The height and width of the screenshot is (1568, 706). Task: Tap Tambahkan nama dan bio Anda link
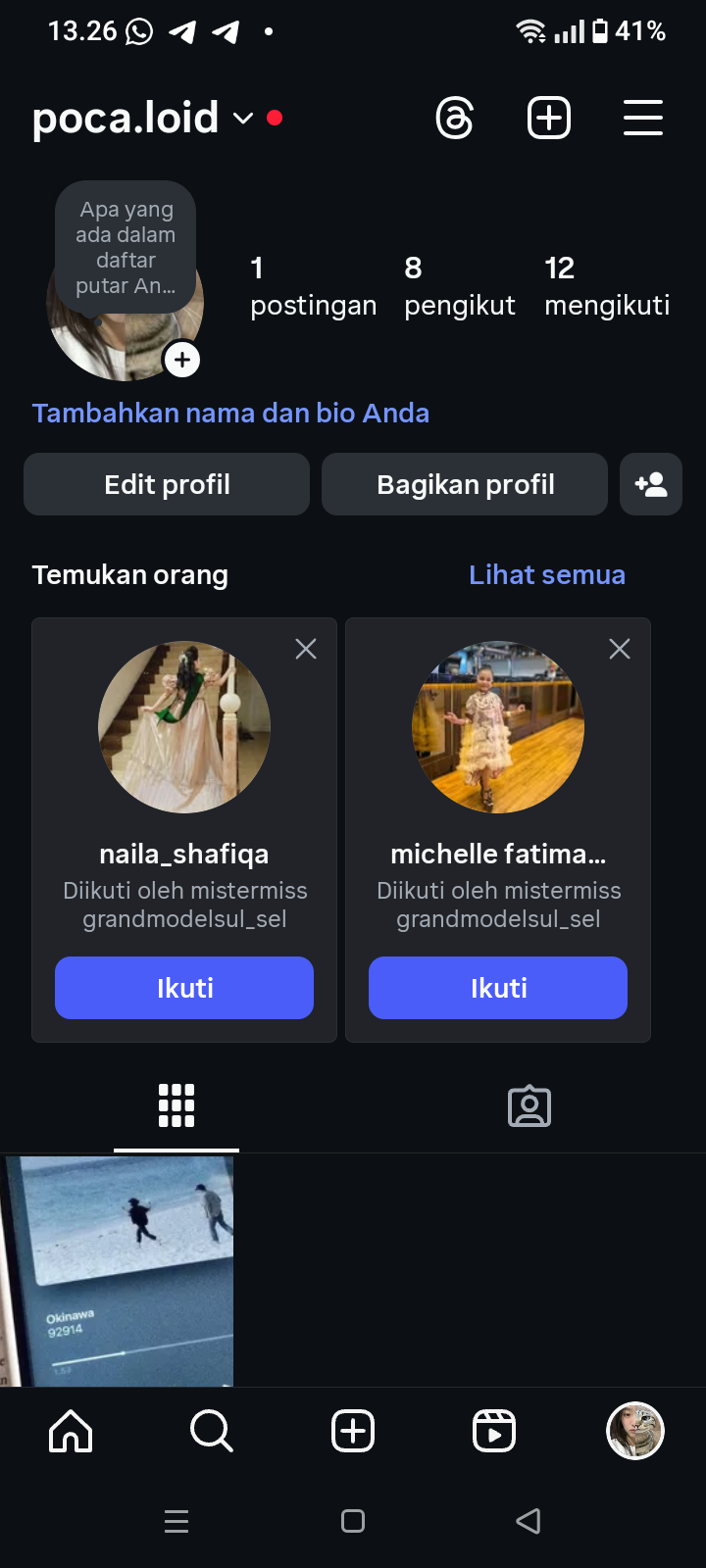click(230, 414)
